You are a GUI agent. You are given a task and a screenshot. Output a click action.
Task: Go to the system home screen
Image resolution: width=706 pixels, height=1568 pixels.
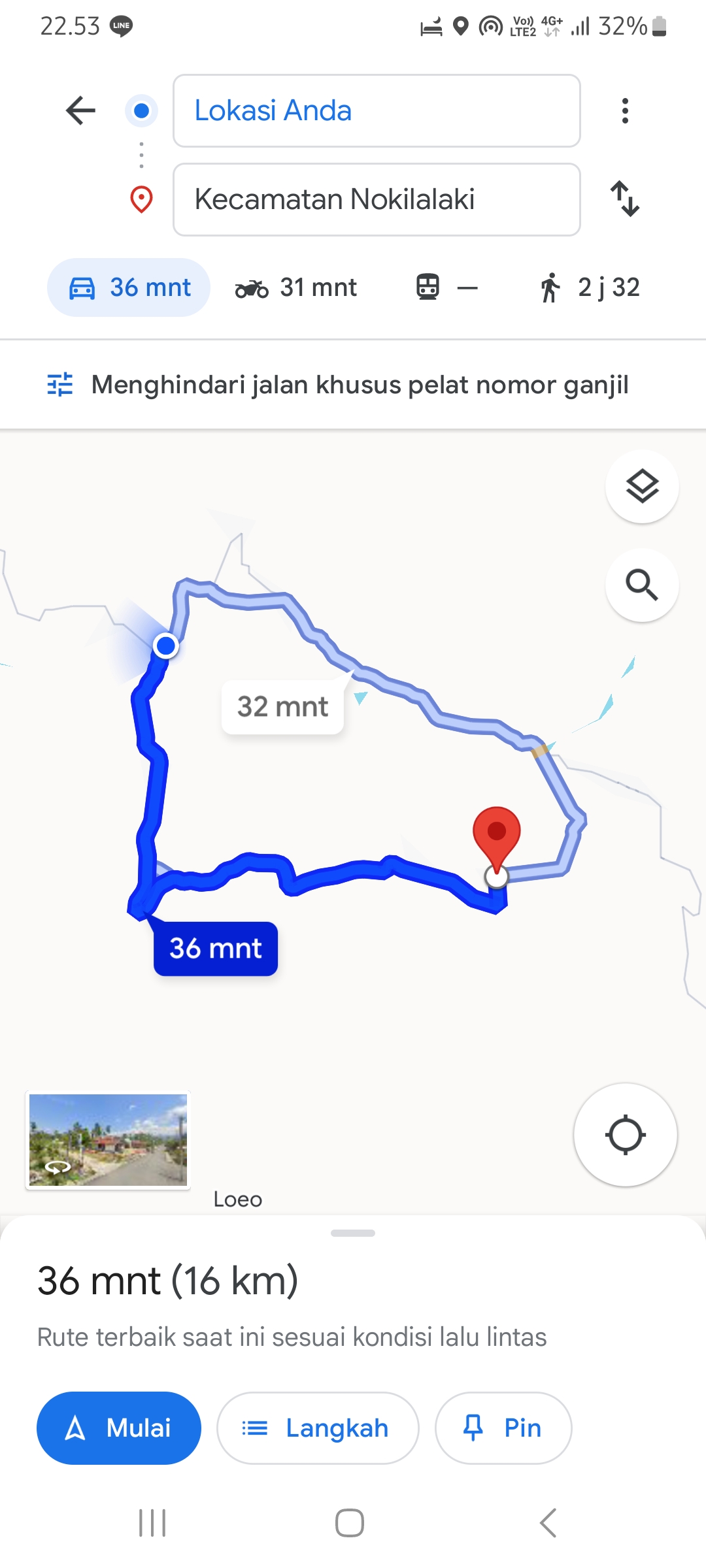pyautogui.click(x=350, y=1523)
